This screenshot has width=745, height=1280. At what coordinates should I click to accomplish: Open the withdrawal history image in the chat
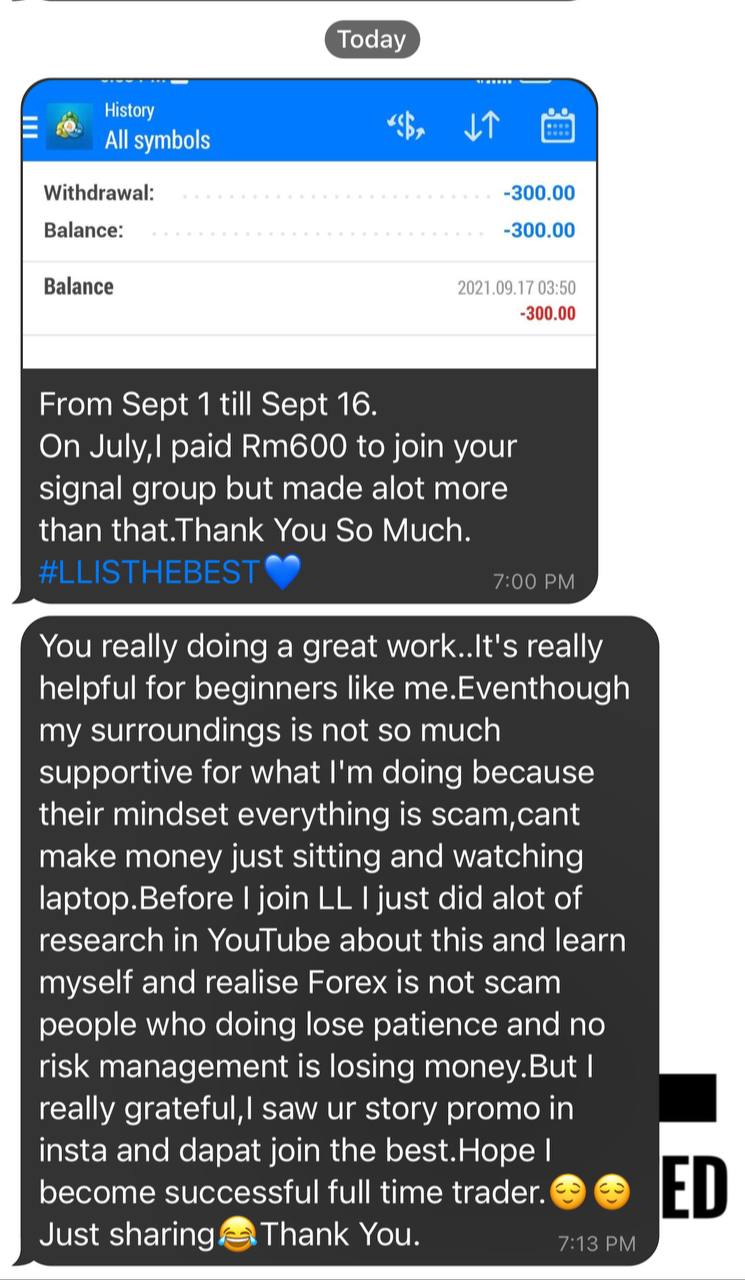coord(309,224)
